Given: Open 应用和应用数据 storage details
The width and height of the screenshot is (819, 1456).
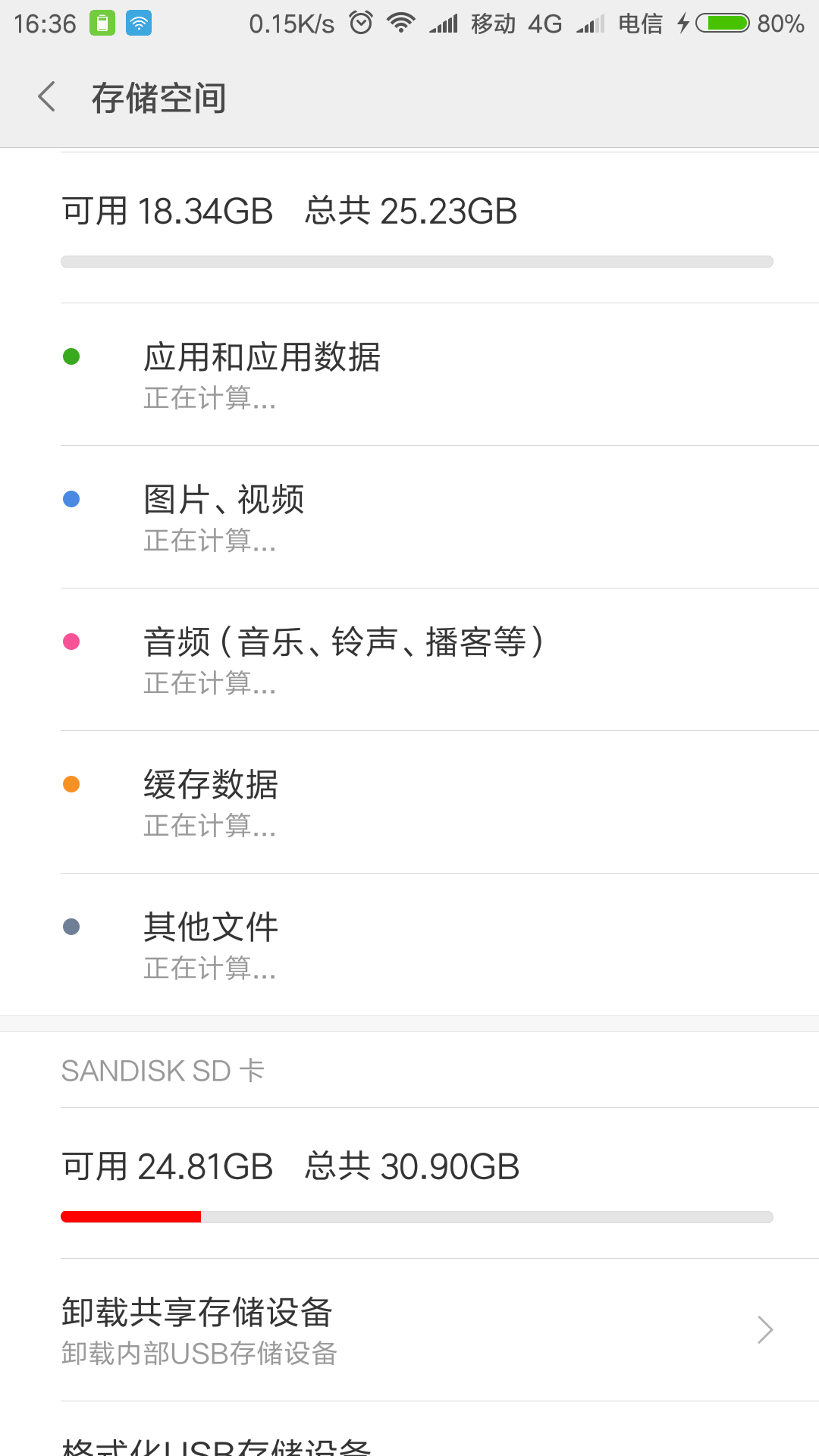Looking at the screenshot, I should click(409, 375).
